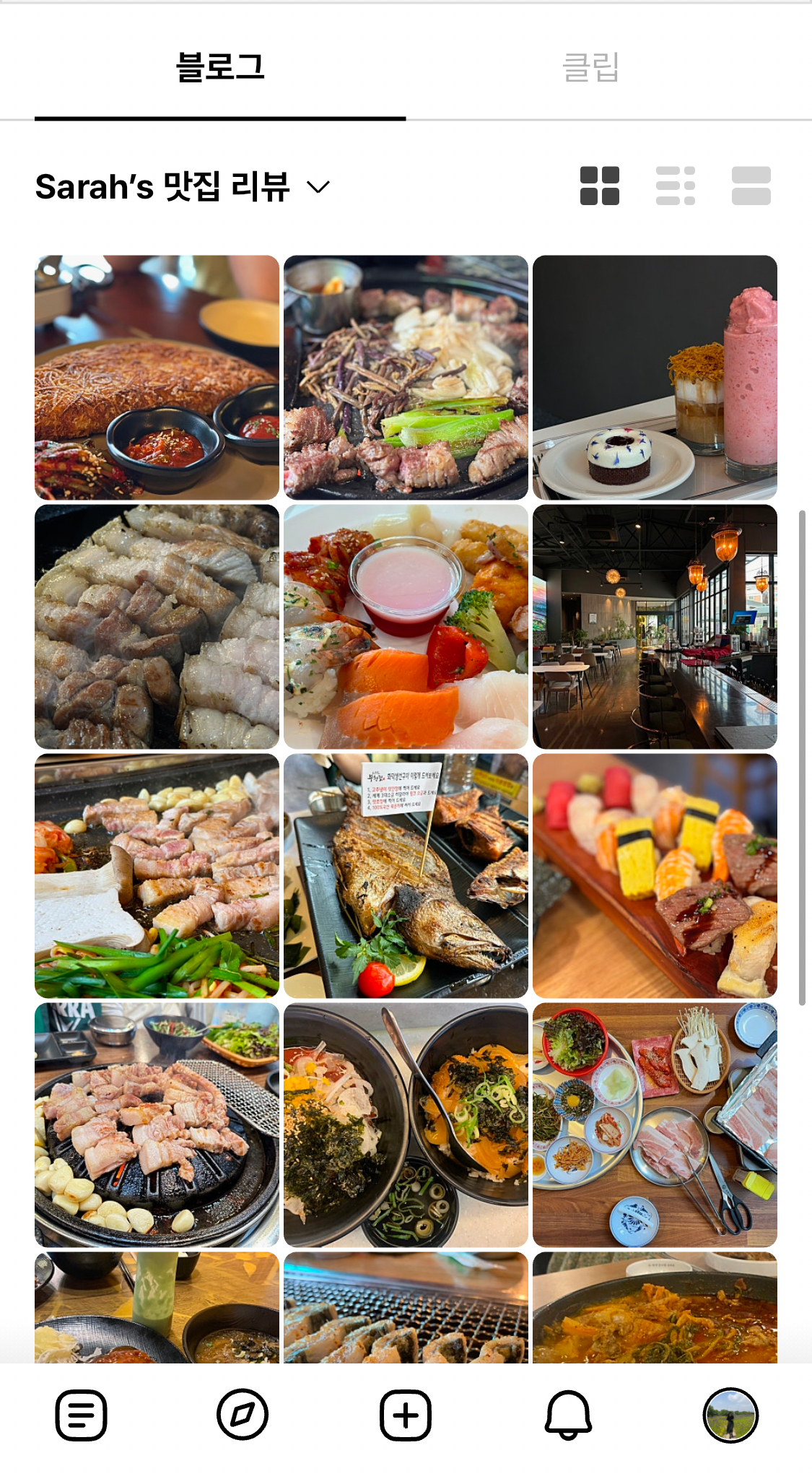812x1479 pixels.
Task: Select the 블로그 tab
Action: (220, 67)
